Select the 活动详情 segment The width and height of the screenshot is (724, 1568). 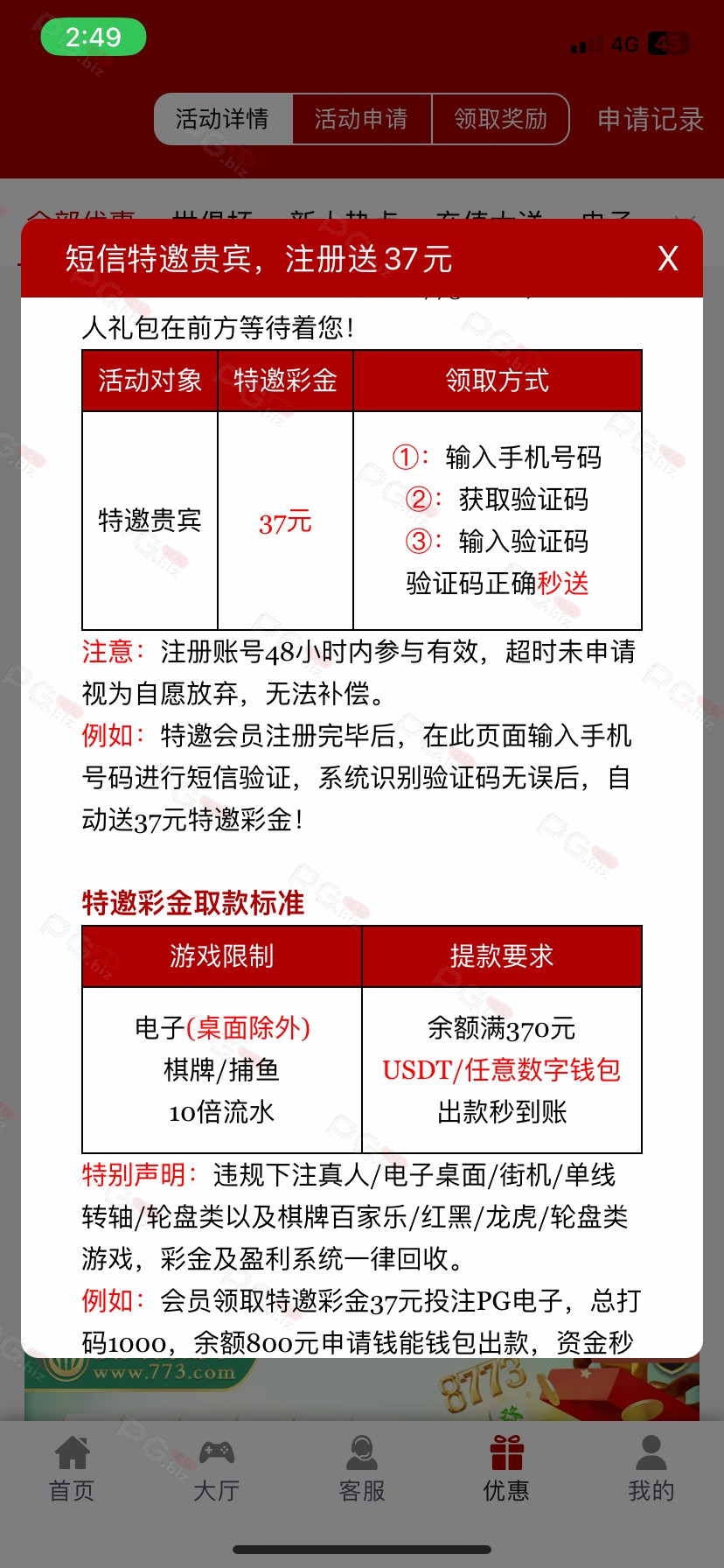click(x=223, y=119)
